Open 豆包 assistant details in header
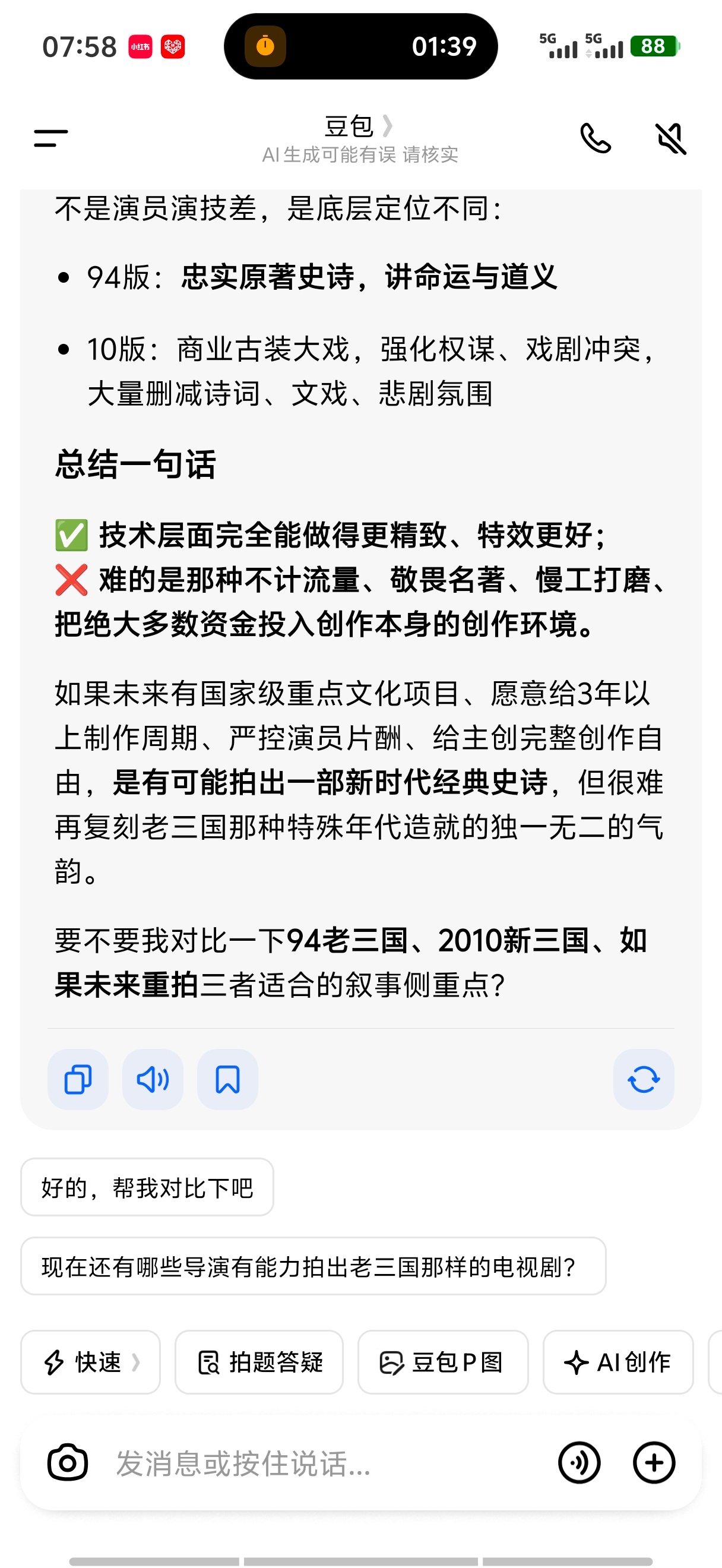Screen dimensions: 722x1568 pos(359,127)
